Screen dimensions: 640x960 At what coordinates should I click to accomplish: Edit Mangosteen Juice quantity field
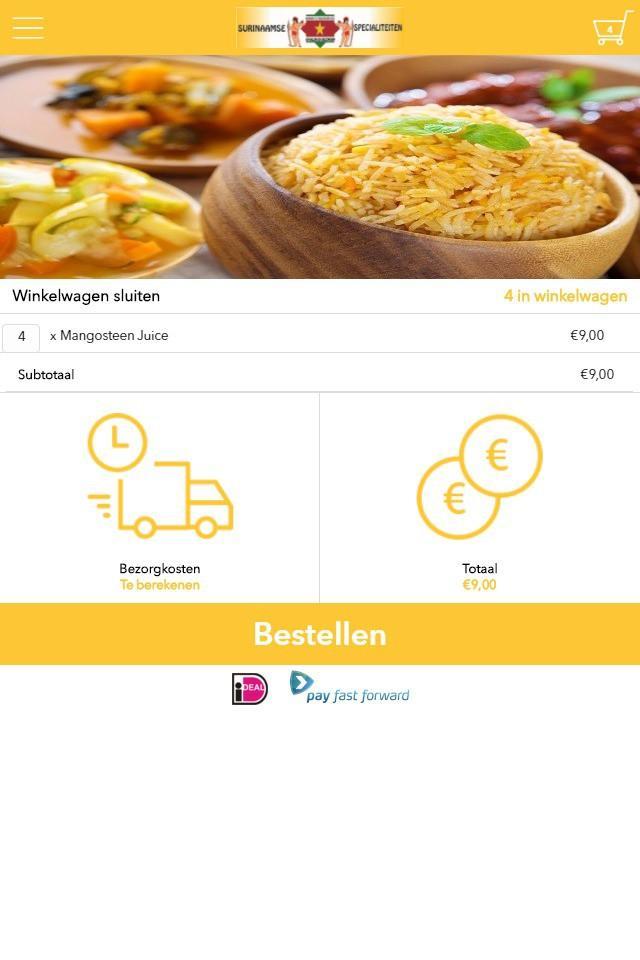click(x=21, y=337)
